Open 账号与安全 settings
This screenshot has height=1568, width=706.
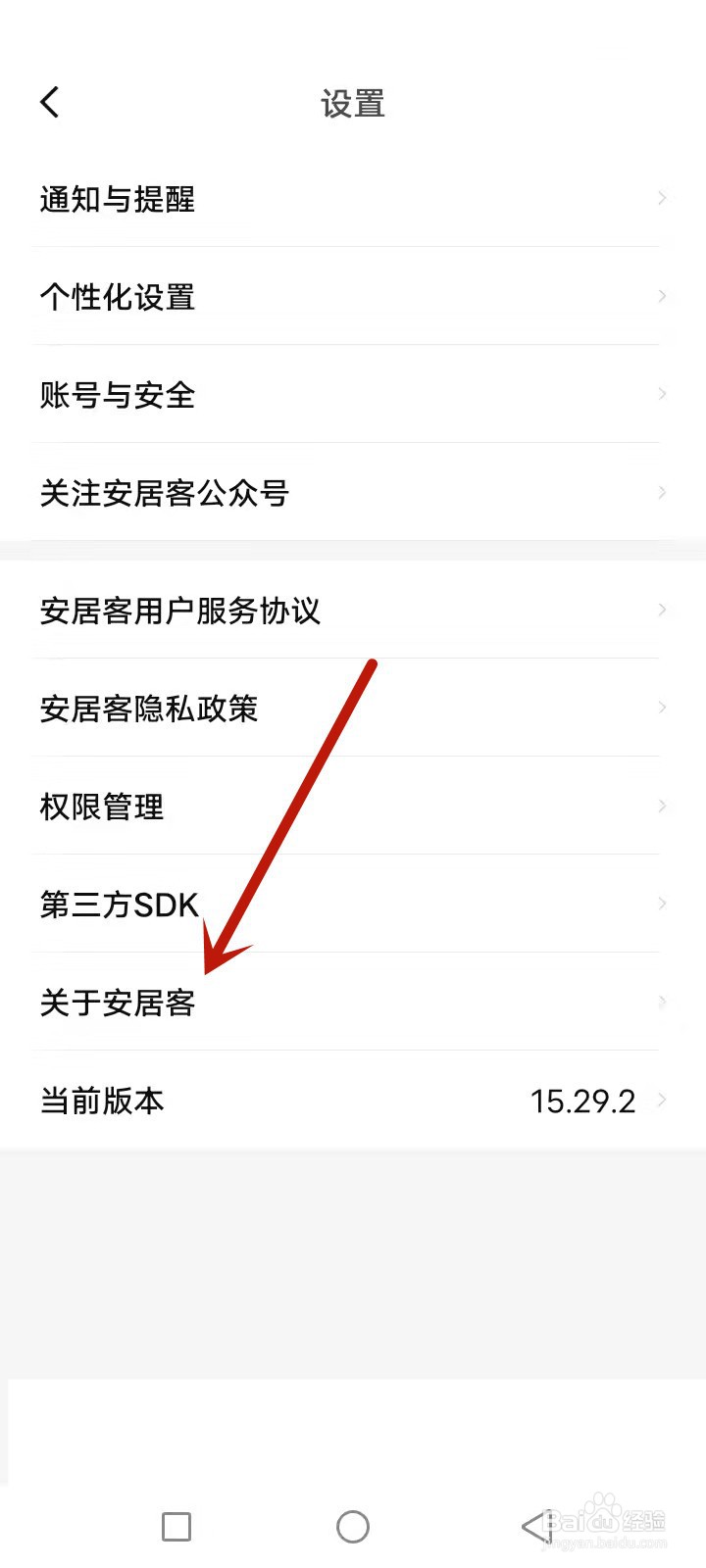(x=116, y=395)
